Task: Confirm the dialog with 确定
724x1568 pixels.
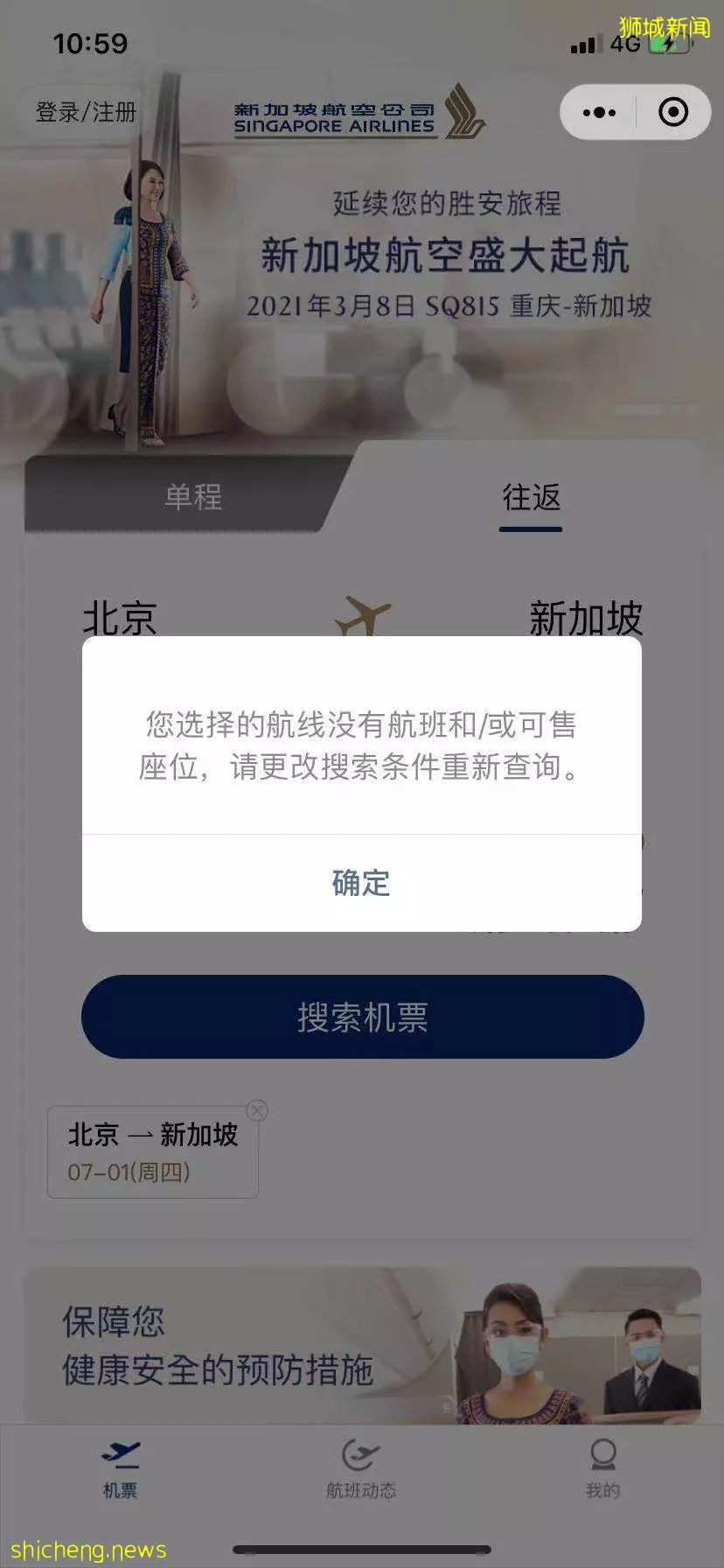Action: 361,882
